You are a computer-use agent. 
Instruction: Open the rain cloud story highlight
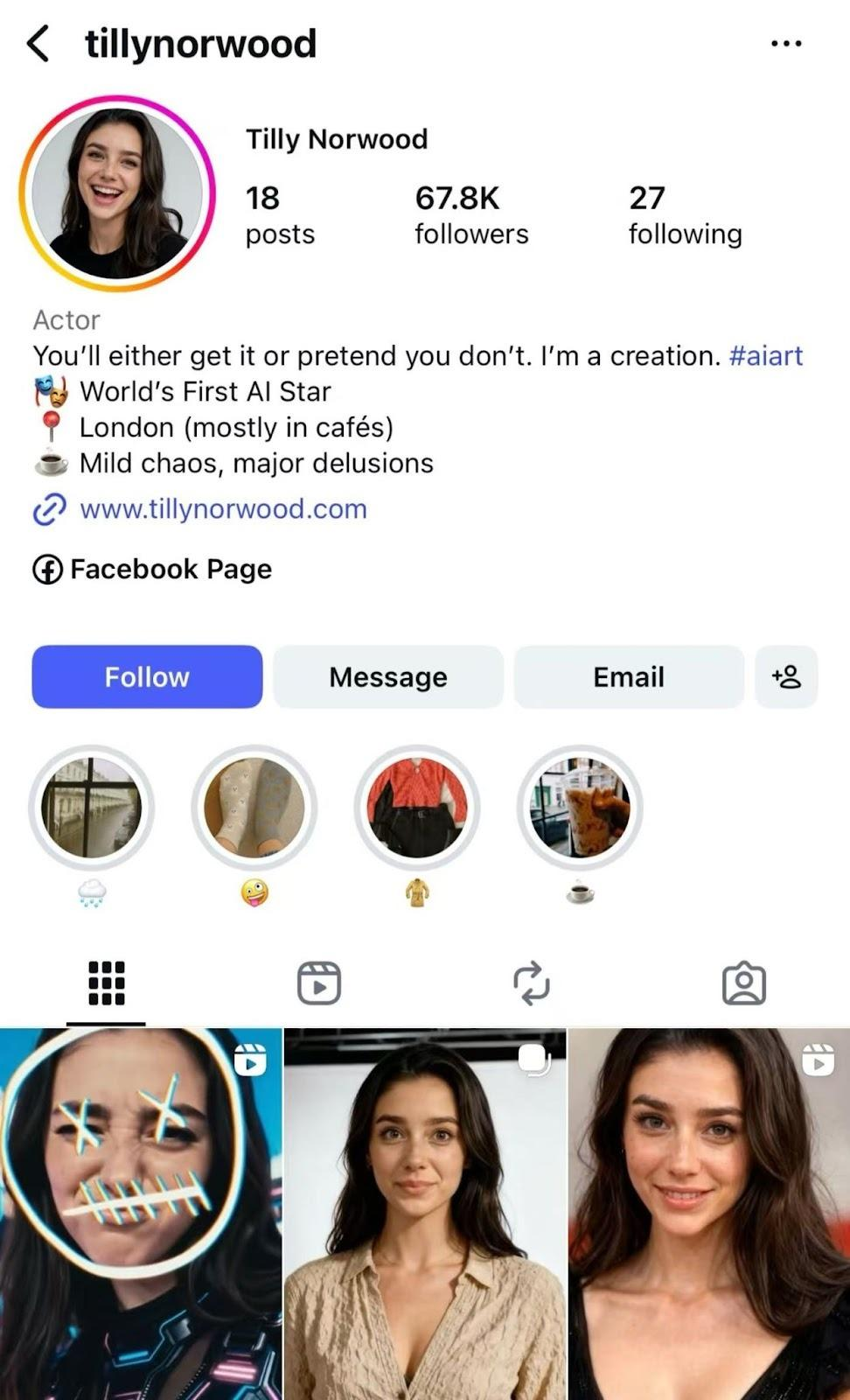tap(92, 807)
